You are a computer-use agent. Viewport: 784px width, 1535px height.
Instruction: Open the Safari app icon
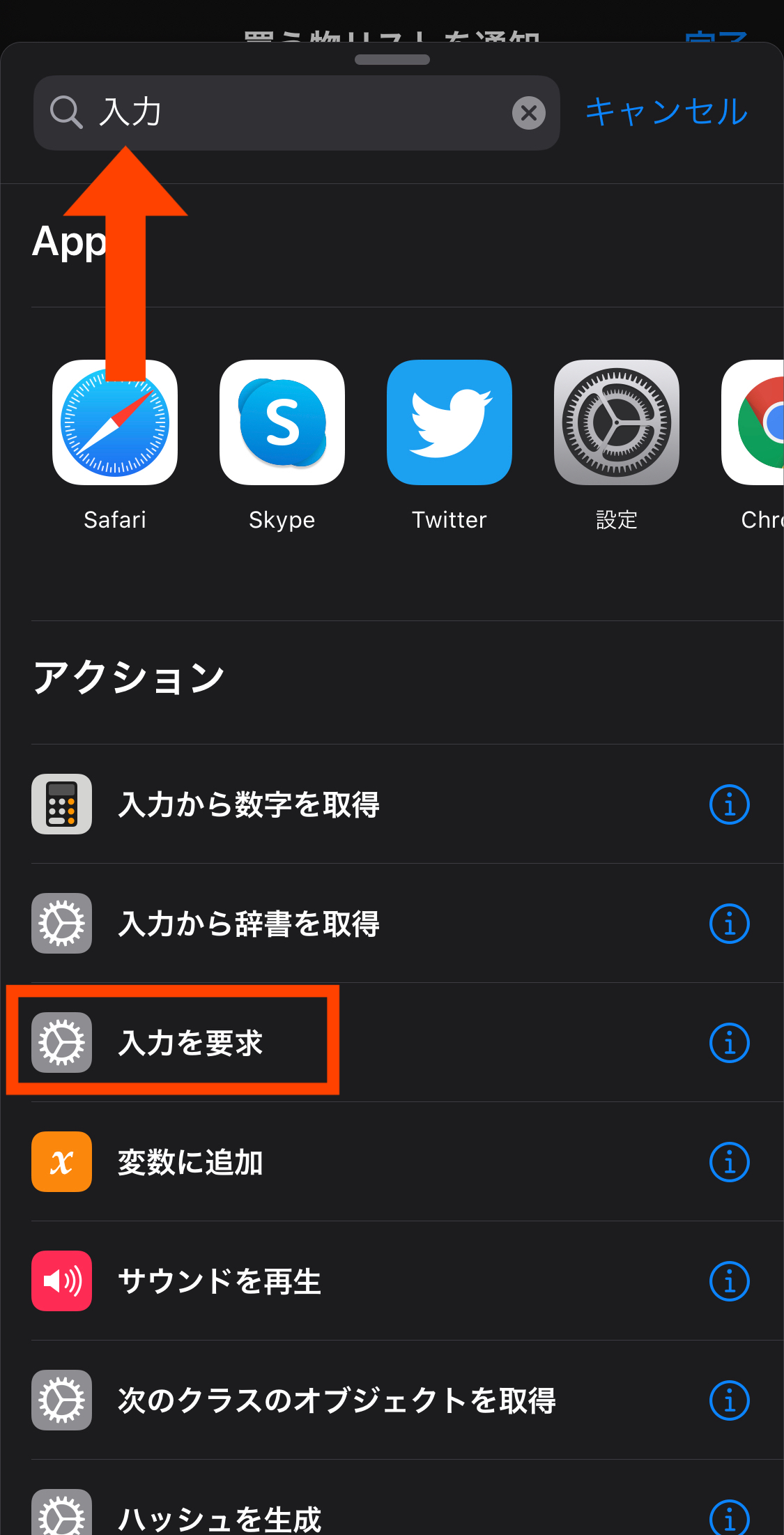tap(114, 422)
